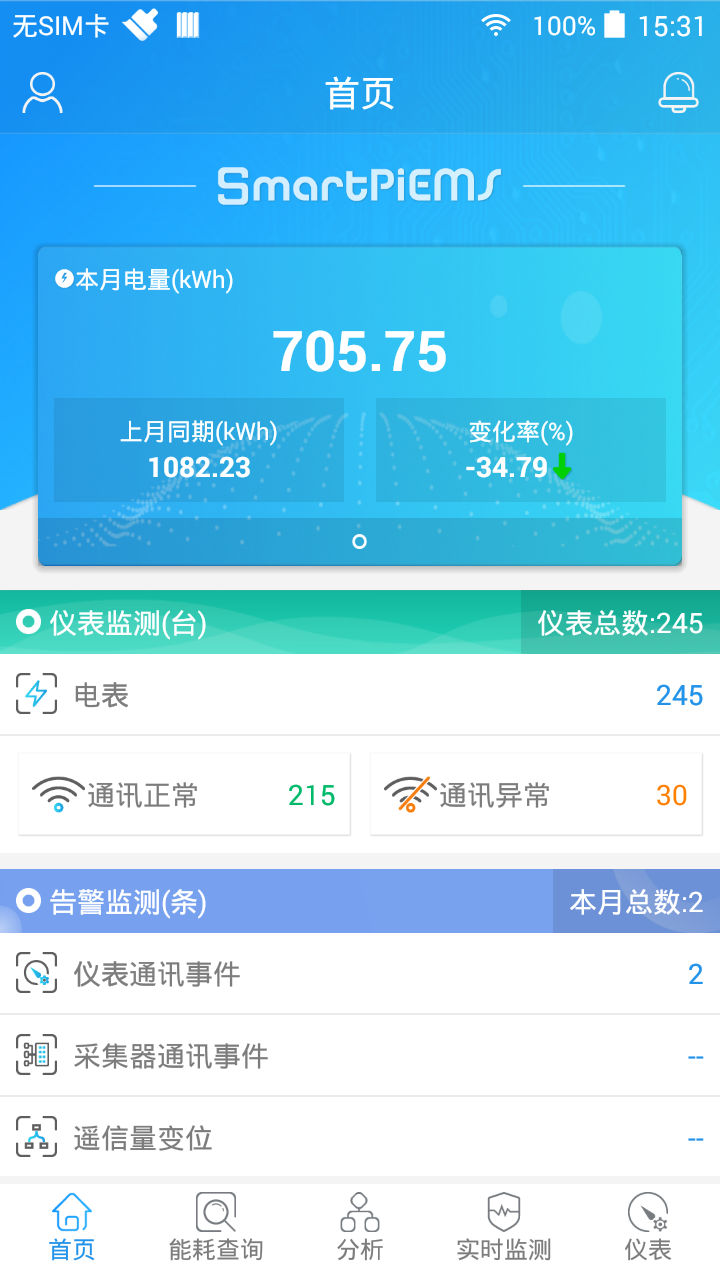The width and height of the screenshot is (720, 1280).
Task: Switch to the 能耗查询 tab
Action: click(215, 1227)
